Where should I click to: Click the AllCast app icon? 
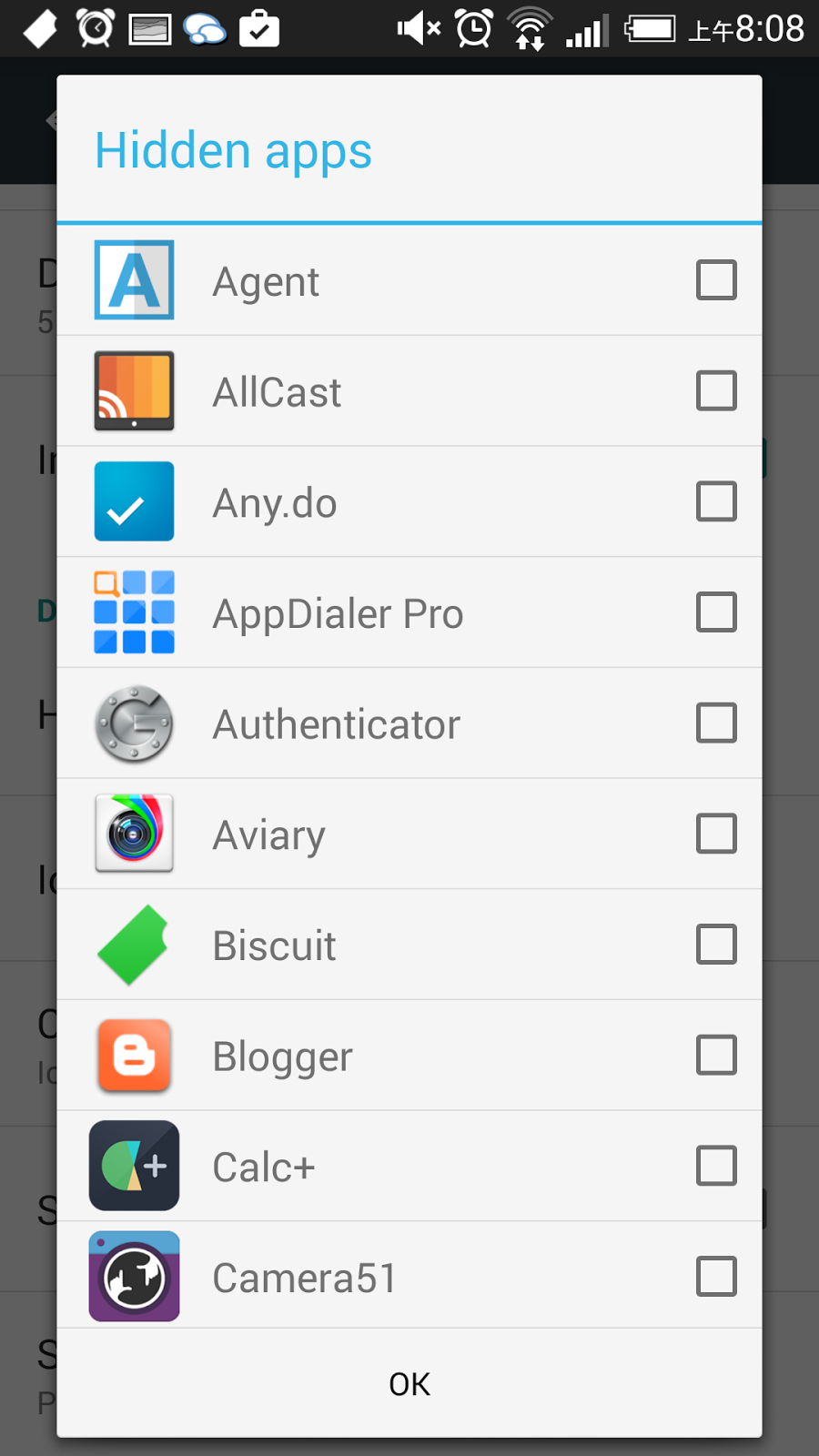point(133,391)
